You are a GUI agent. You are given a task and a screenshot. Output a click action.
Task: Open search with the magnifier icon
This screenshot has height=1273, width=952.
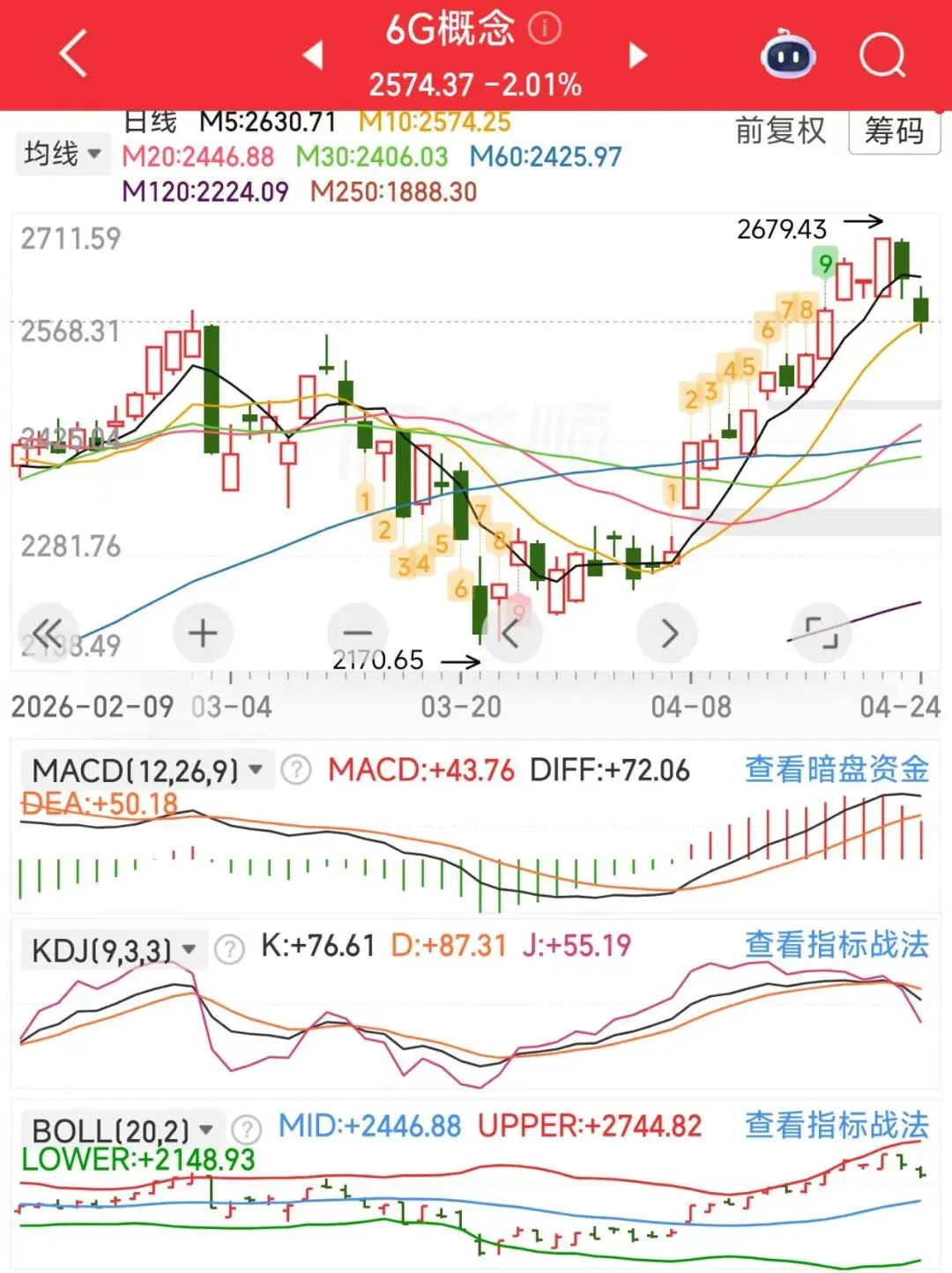coord(882,56)
